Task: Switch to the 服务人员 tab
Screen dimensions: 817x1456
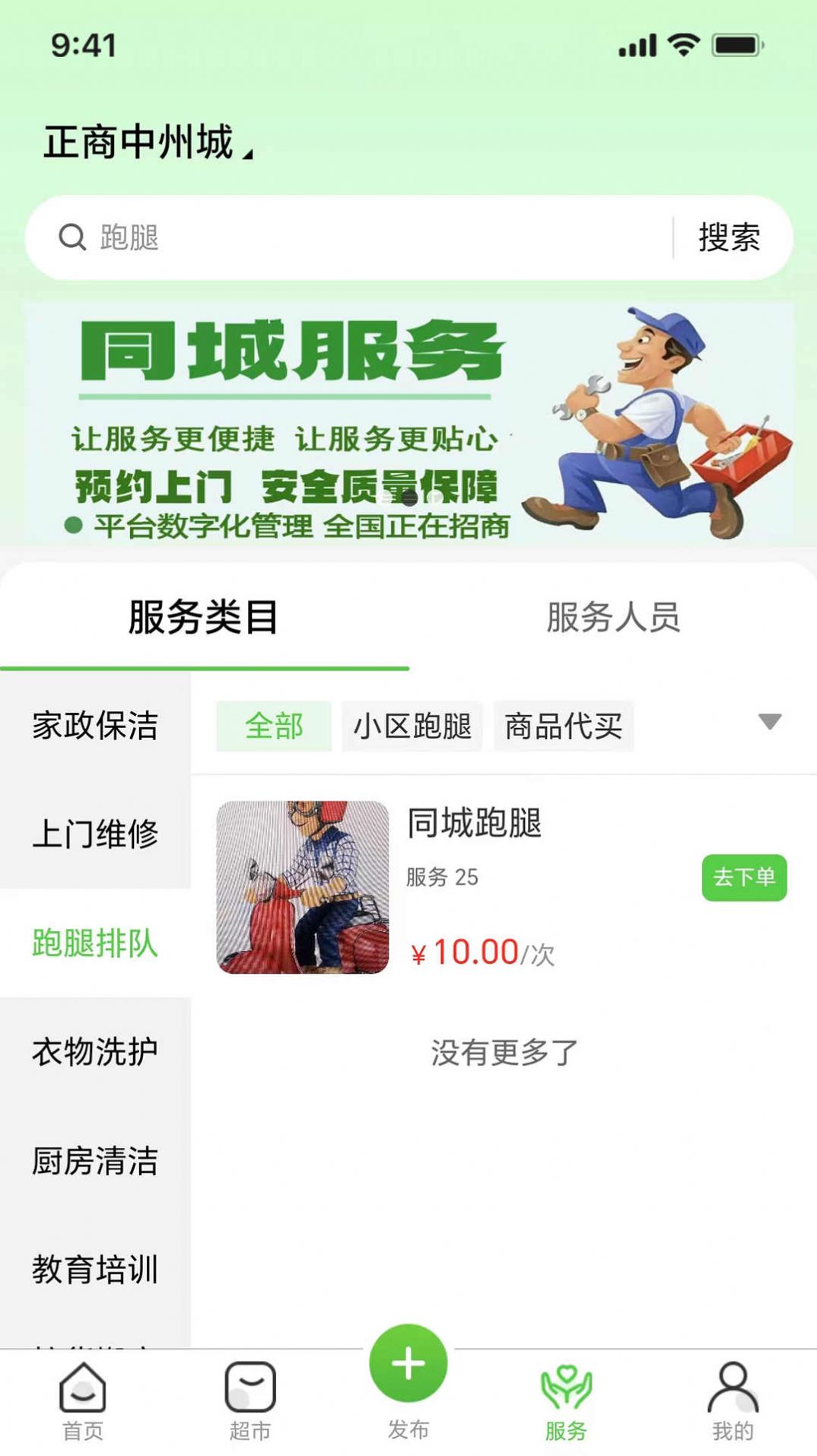Action: coord(613,618)
